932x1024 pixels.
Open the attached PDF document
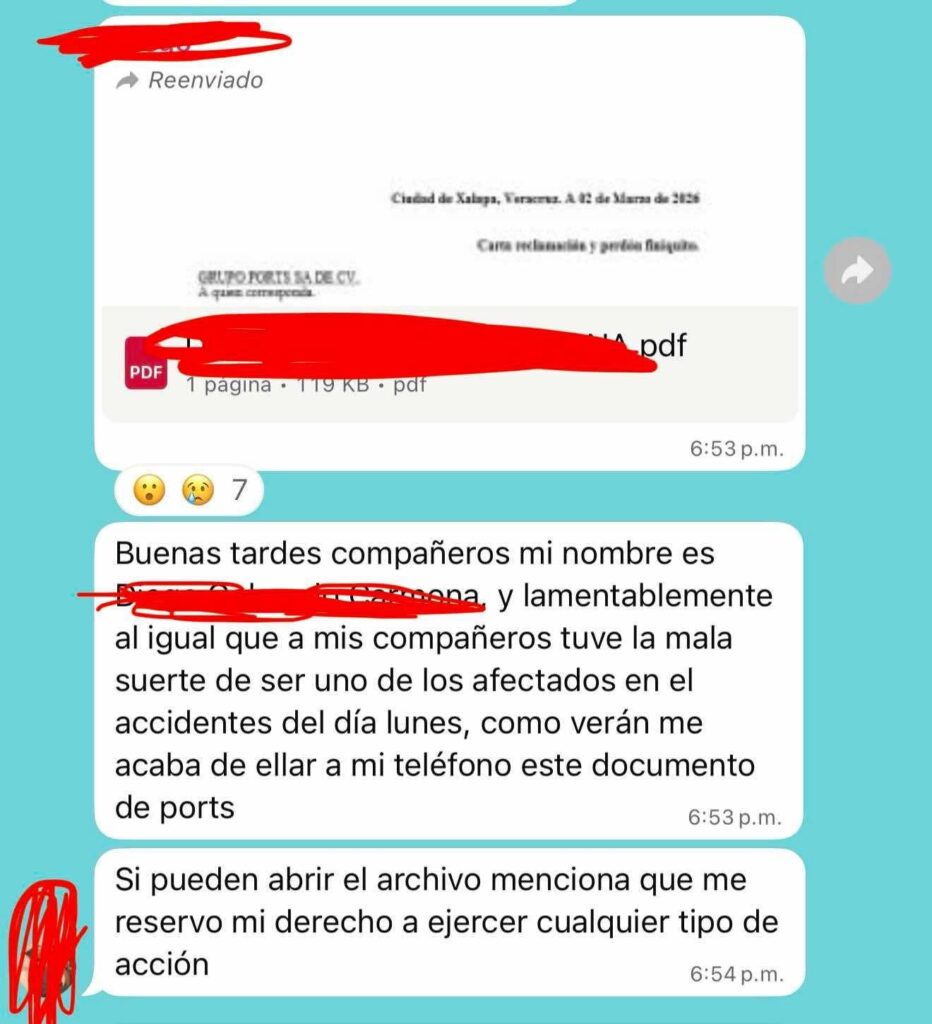click(x=450, y=364)
